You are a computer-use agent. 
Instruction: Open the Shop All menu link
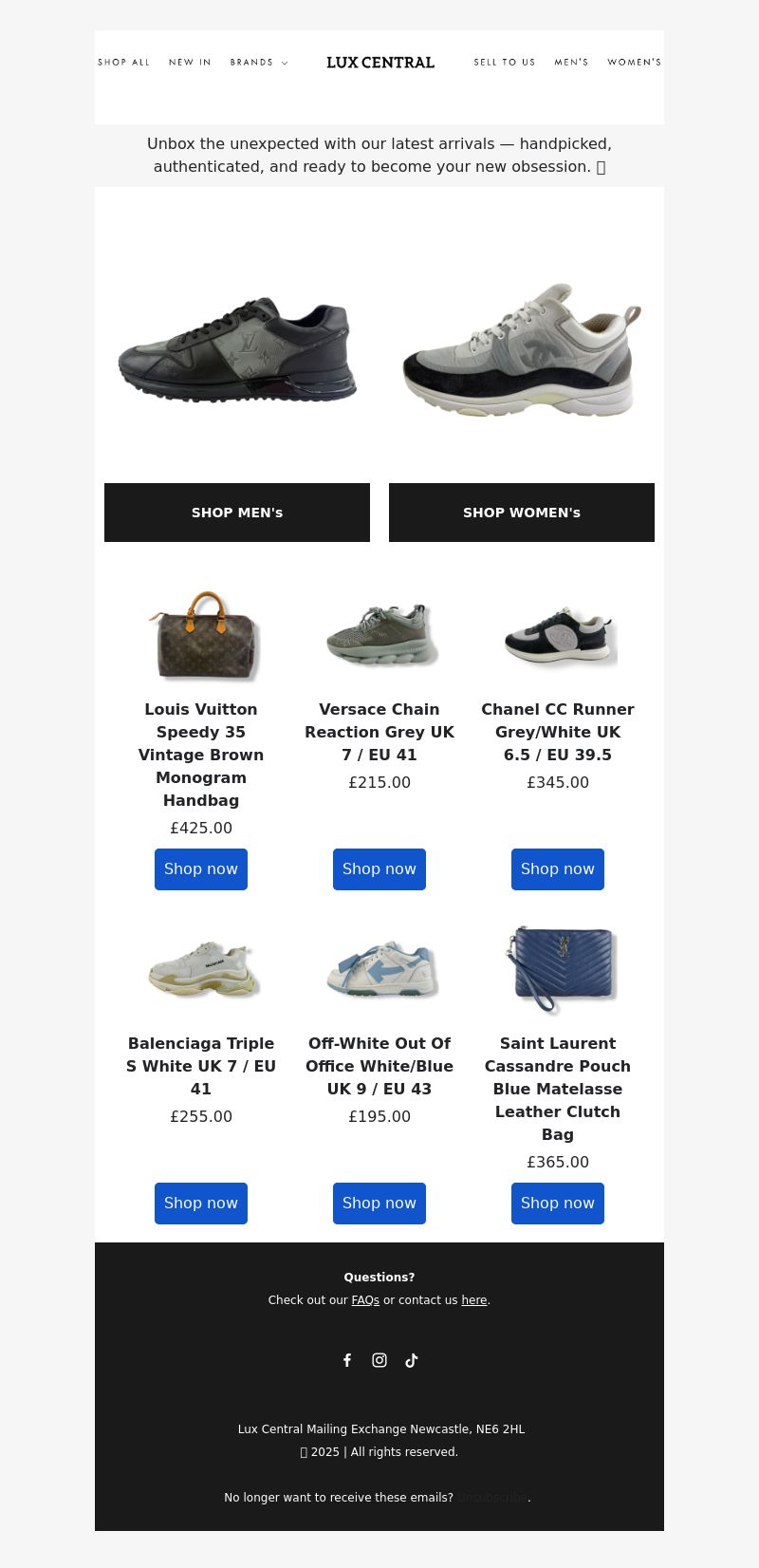click(x=123, y=63)
